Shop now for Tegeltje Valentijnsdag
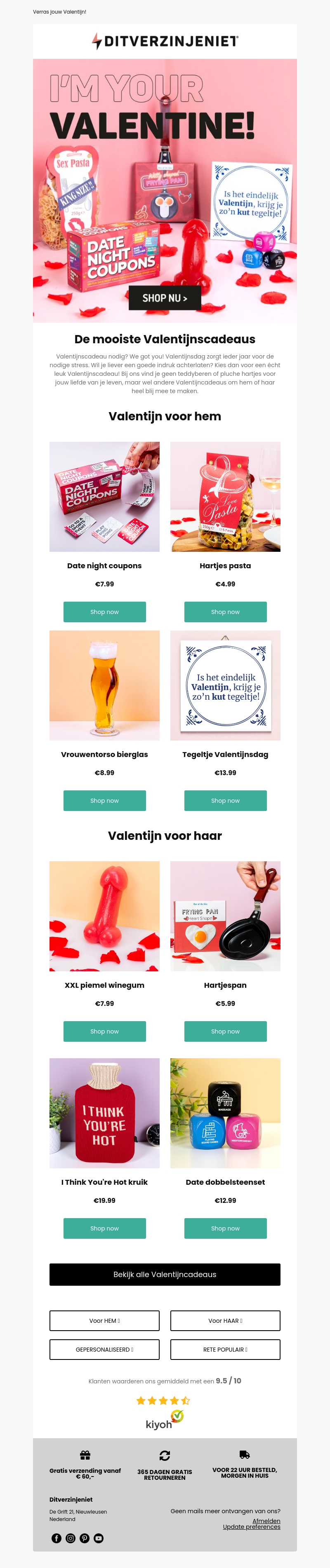This screenshot has width=330, height=1568. pos(225,800)
